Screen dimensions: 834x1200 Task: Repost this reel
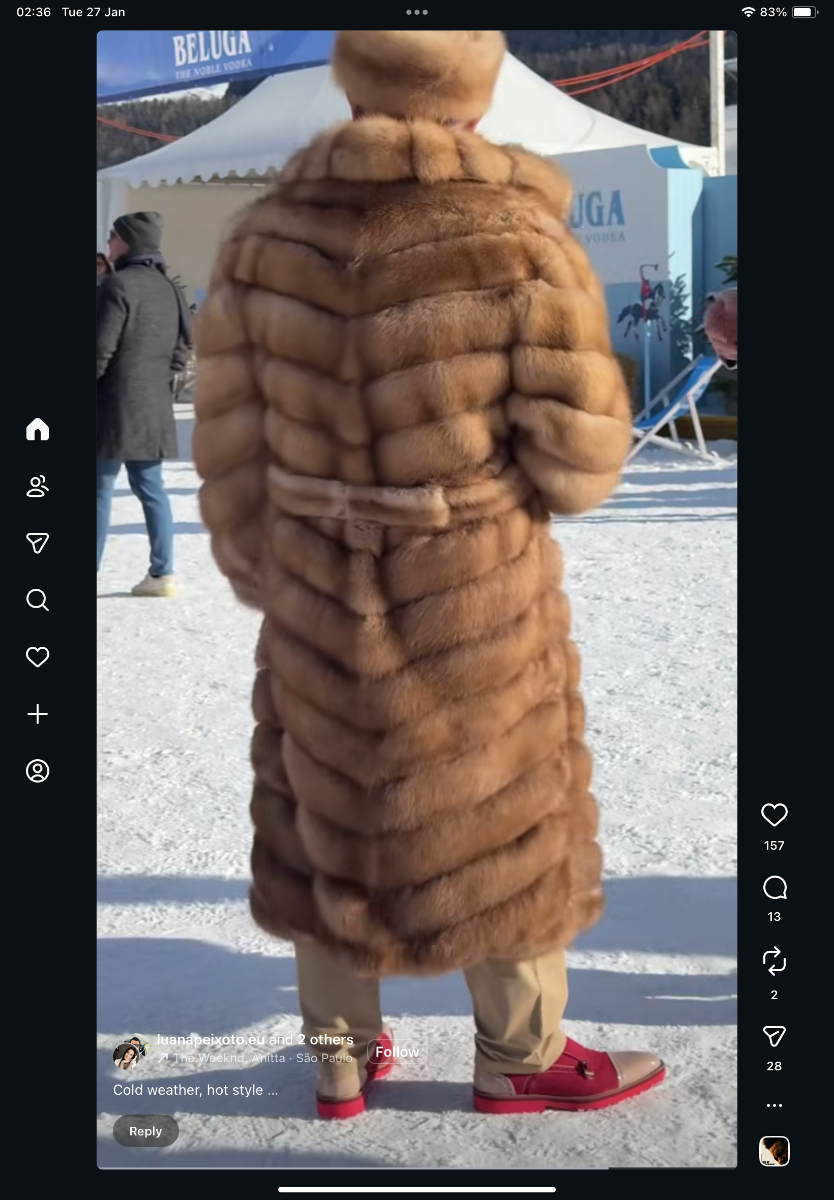774,962
